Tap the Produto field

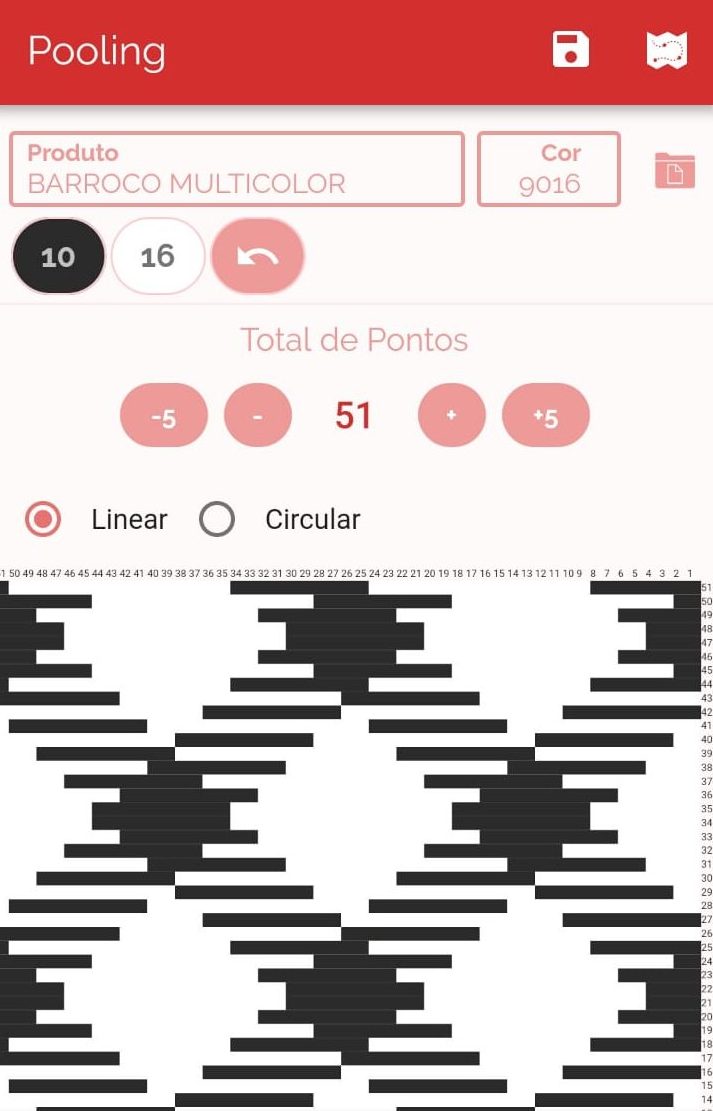[x=237, y=169]
